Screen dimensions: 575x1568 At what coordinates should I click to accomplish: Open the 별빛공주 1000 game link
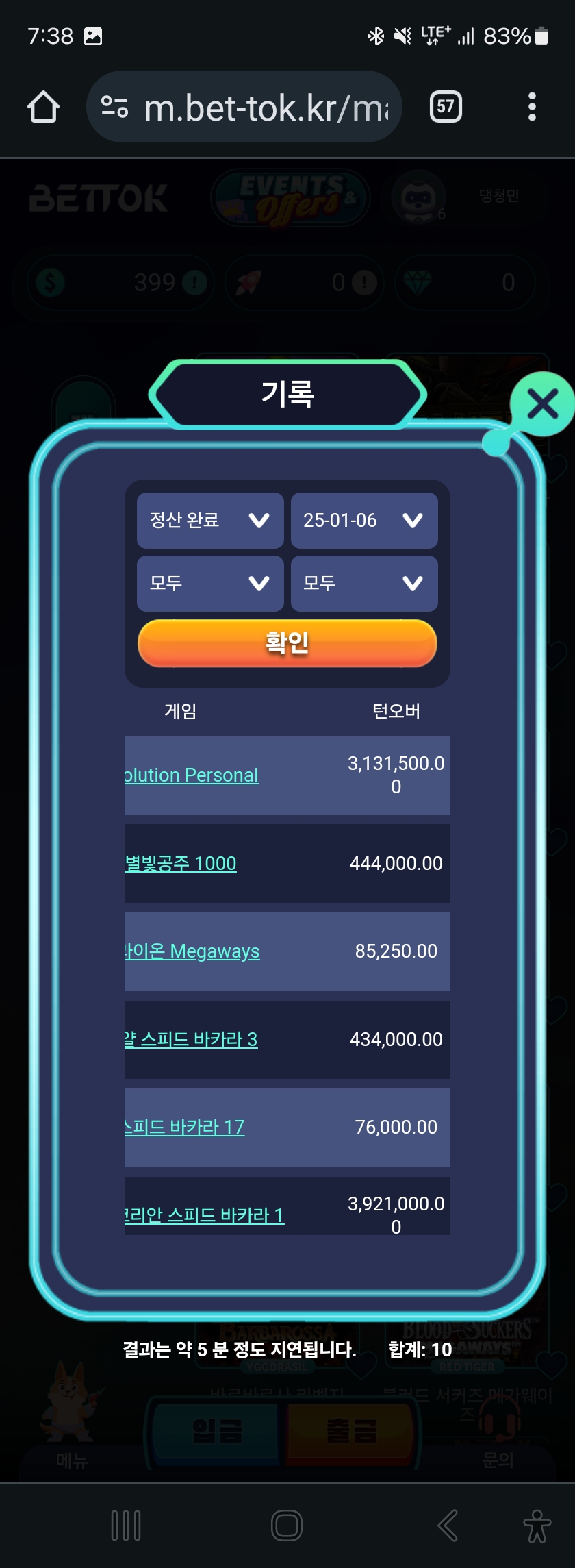point(181,863)
